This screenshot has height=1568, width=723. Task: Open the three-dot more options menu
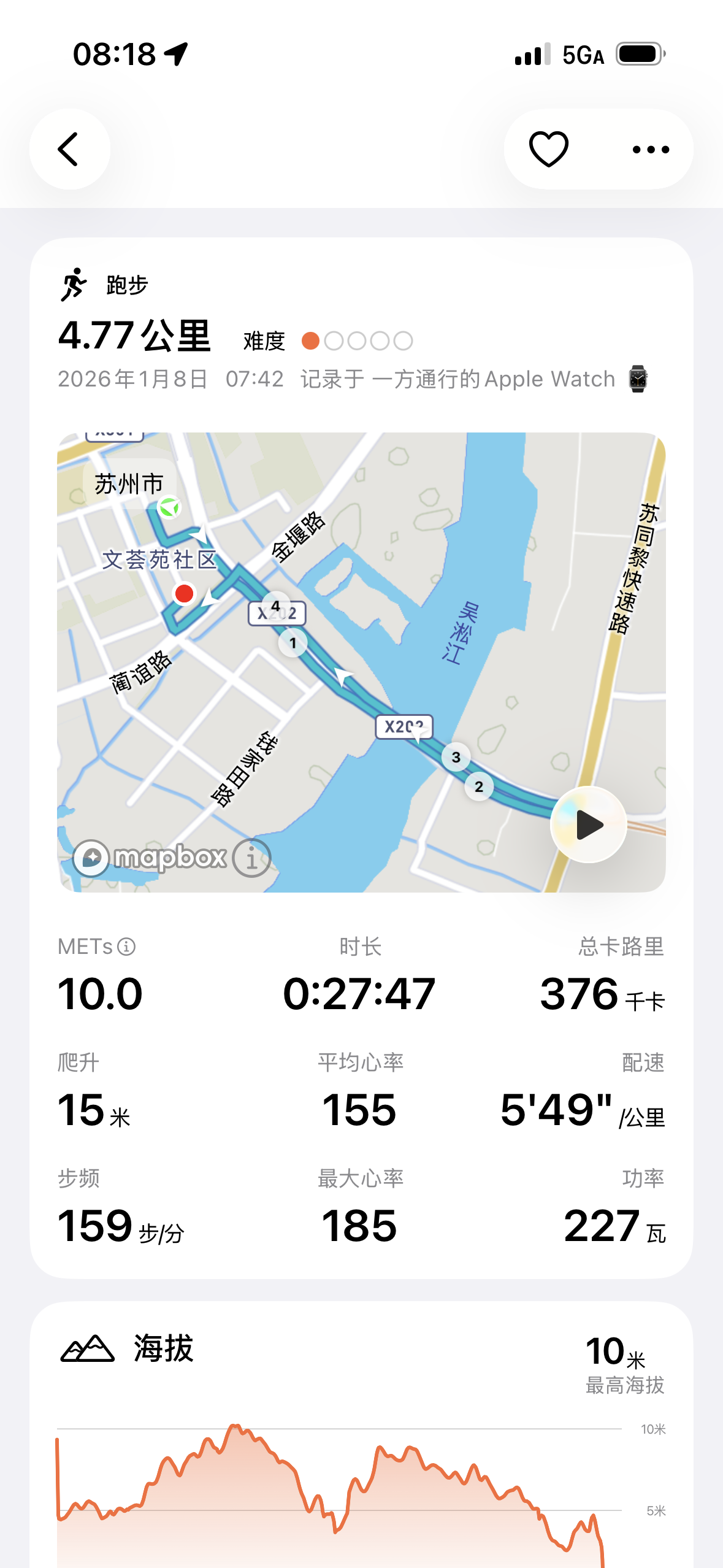651,149
